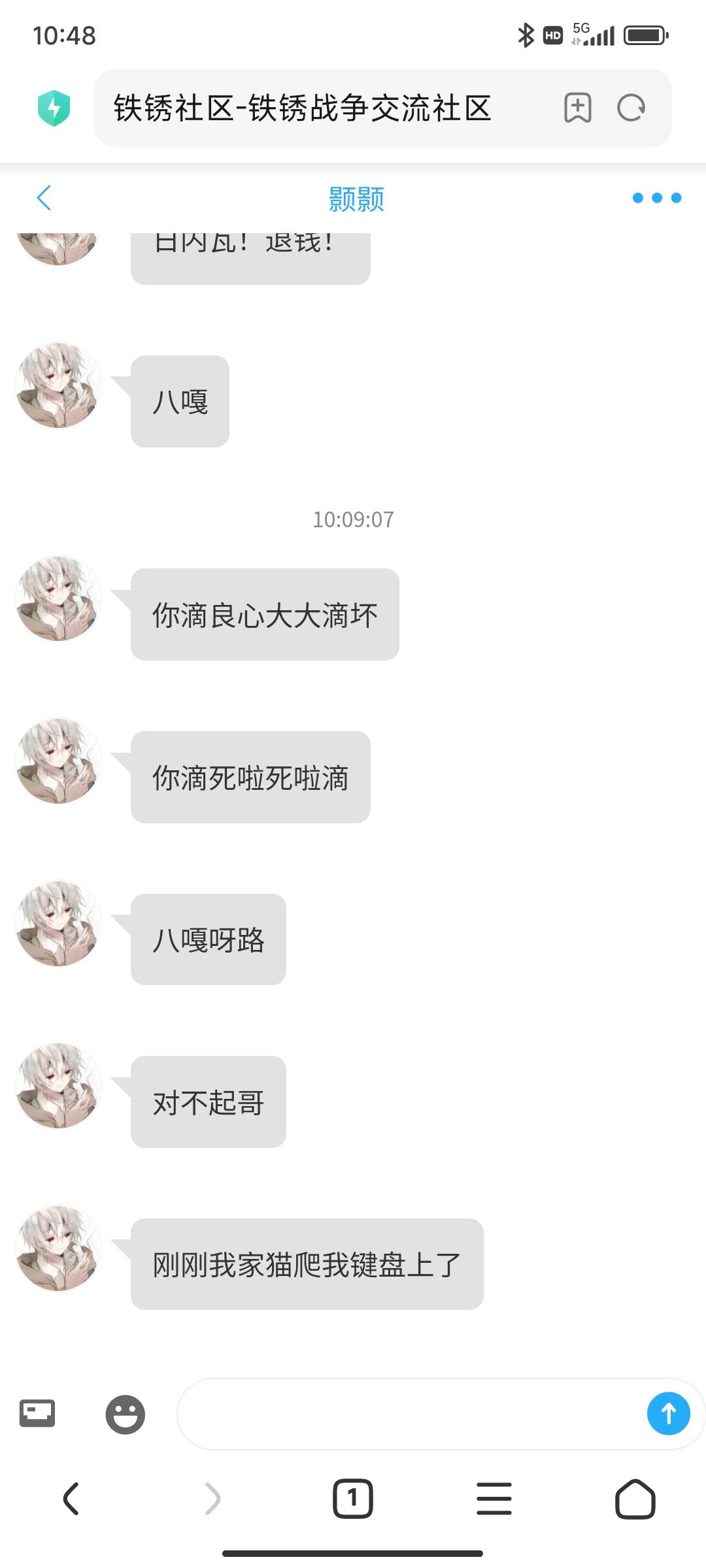This screenshot has width=706, height=1568.
Task: Go to the browser home page
Action: [x=635, y=1499]
